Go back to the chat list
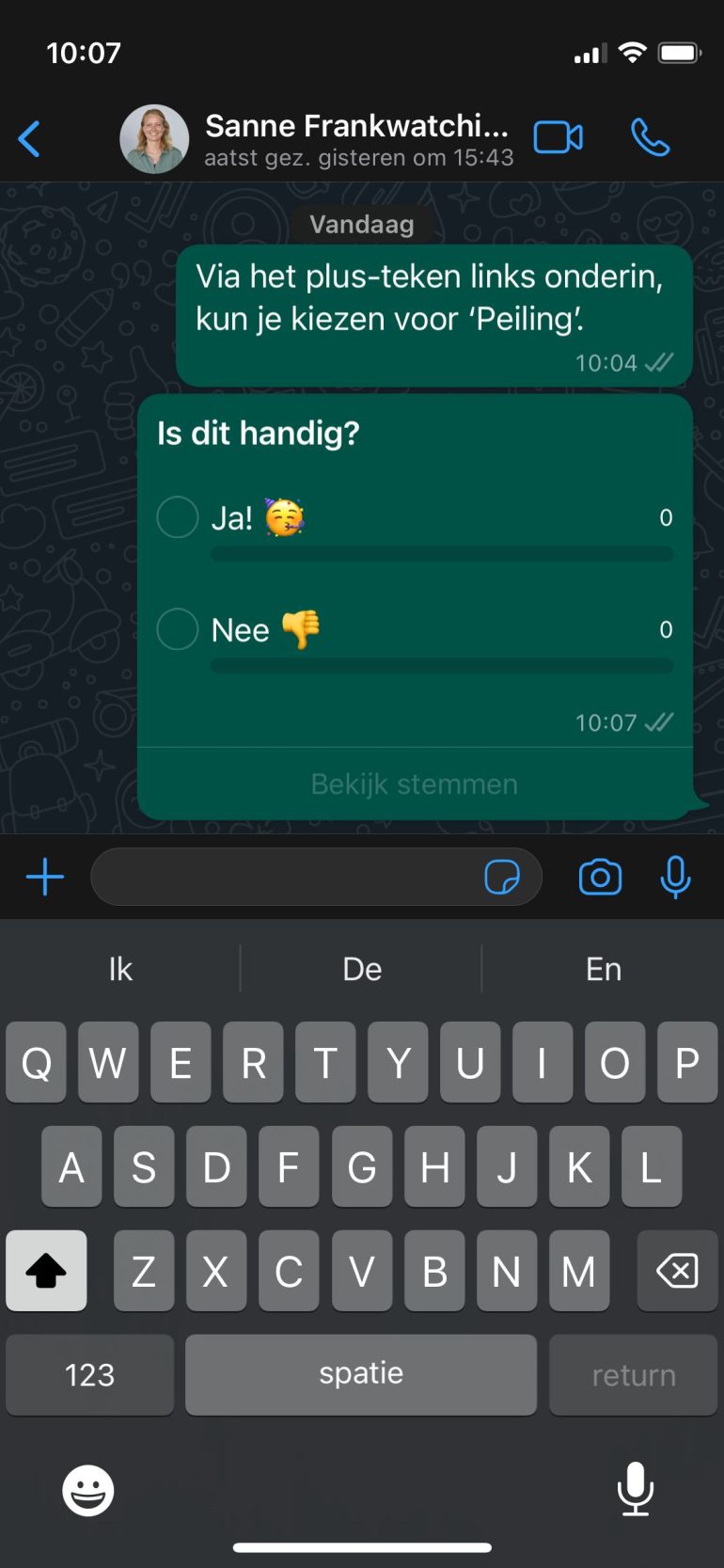This screenshot has height=1568, width=724. point(29,139)
